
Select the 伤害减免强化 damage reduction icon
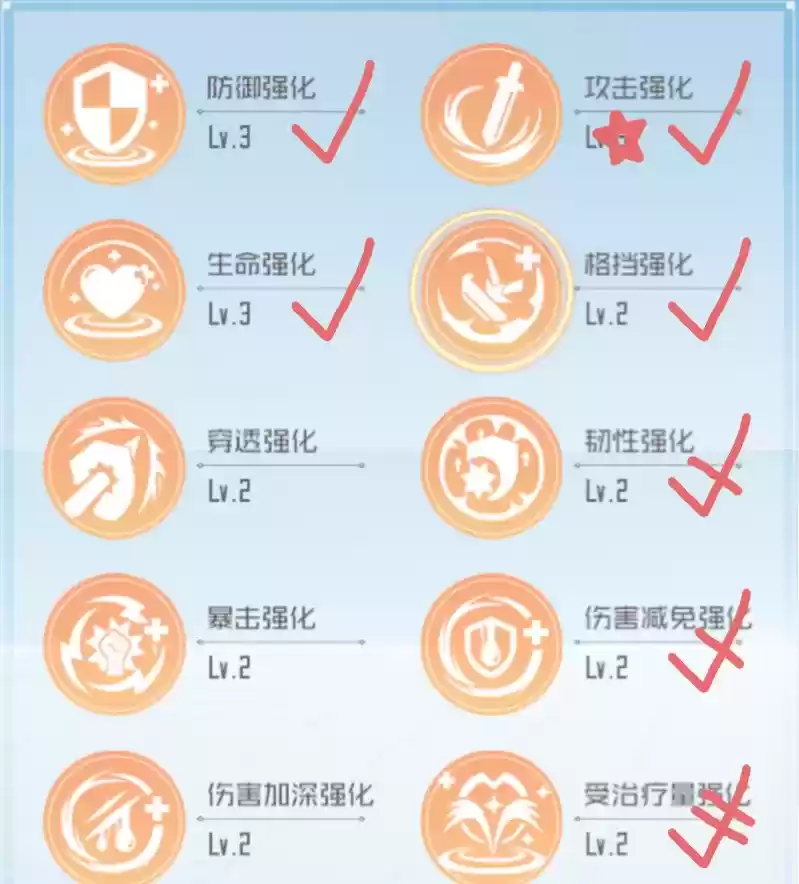tap(490, 645)
